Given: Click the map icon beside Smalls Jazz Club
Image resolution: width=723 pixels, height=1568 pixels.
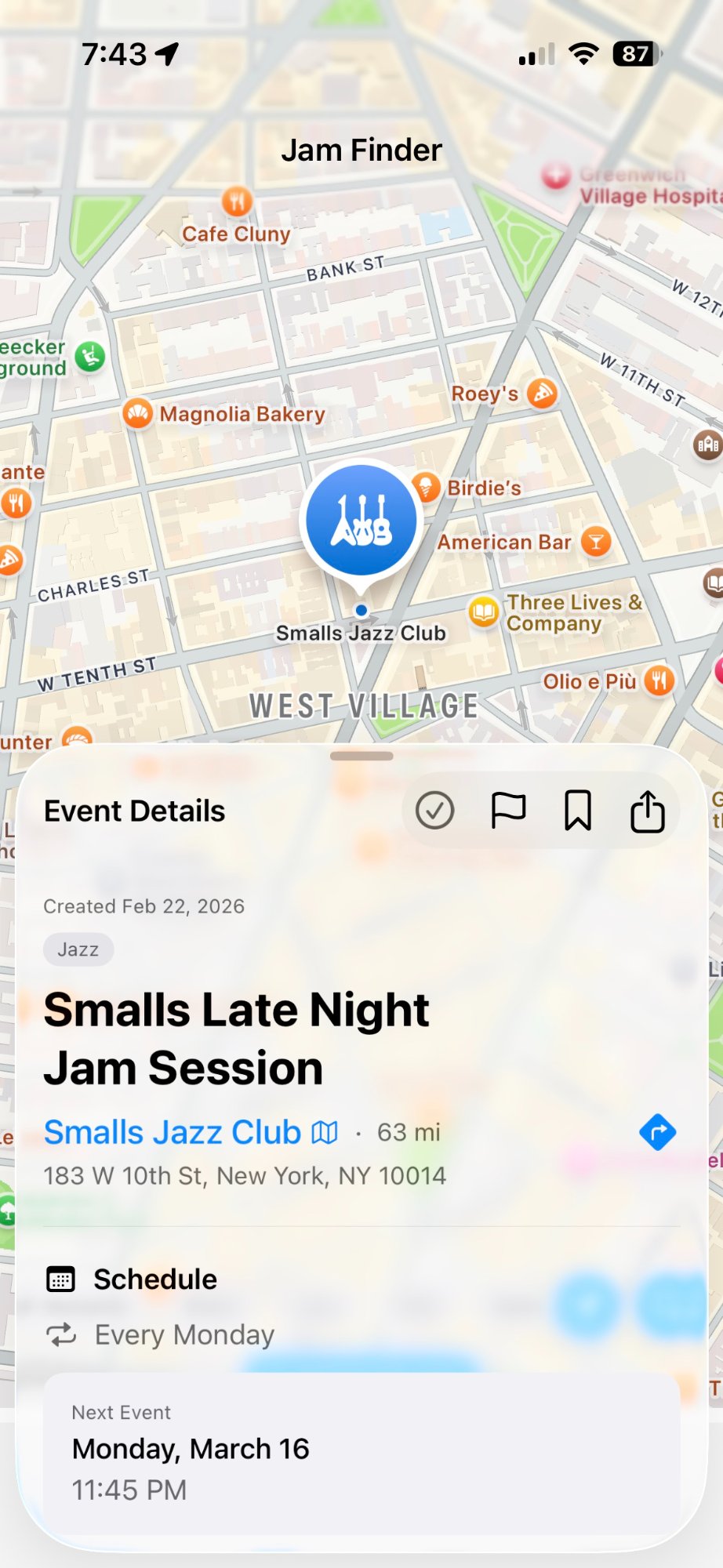Looking at the screenshot, I should (326, 1131).
